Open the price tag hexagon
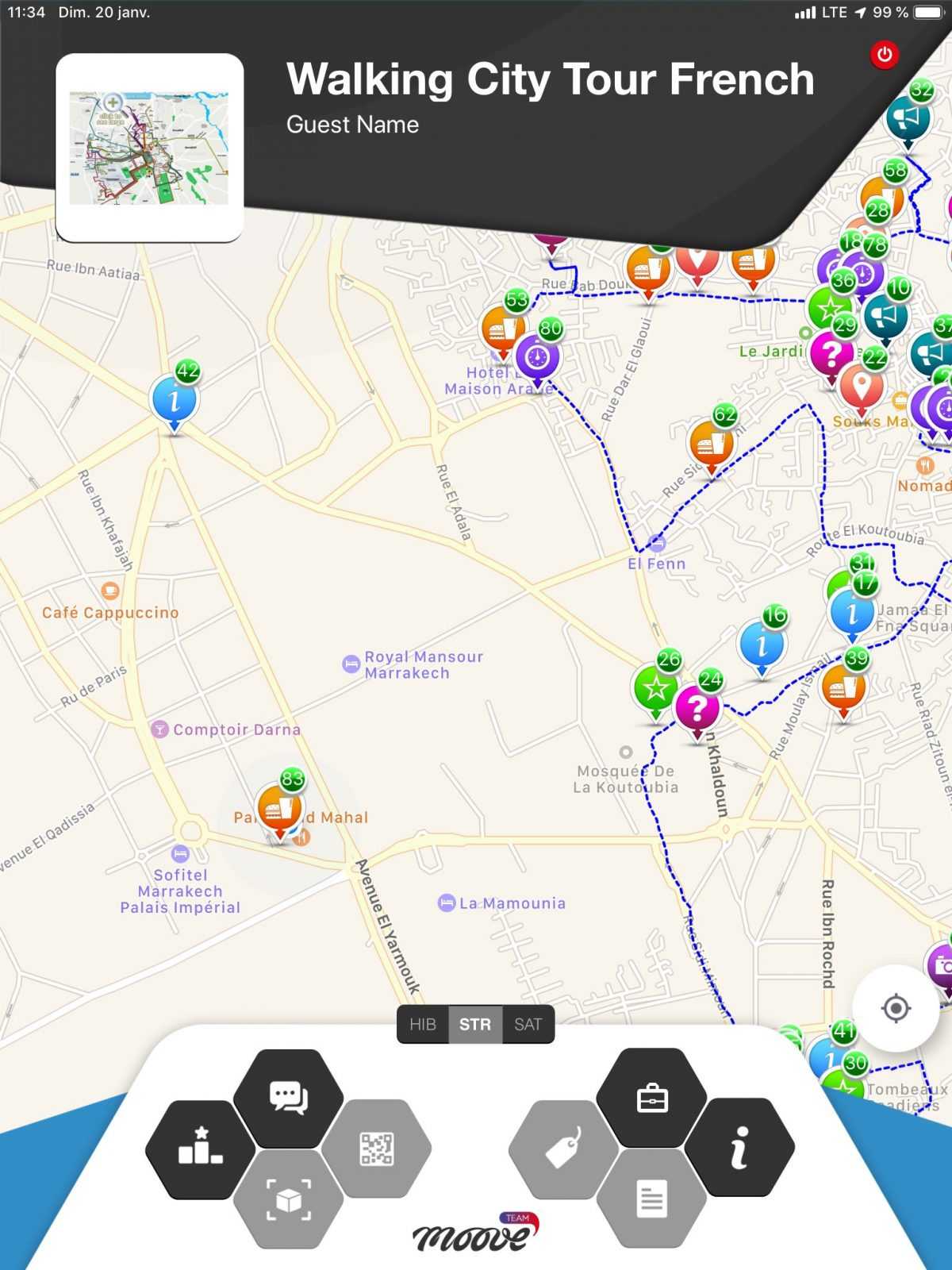Screen dimensions: 952x1270 (x=563, y=1148)
